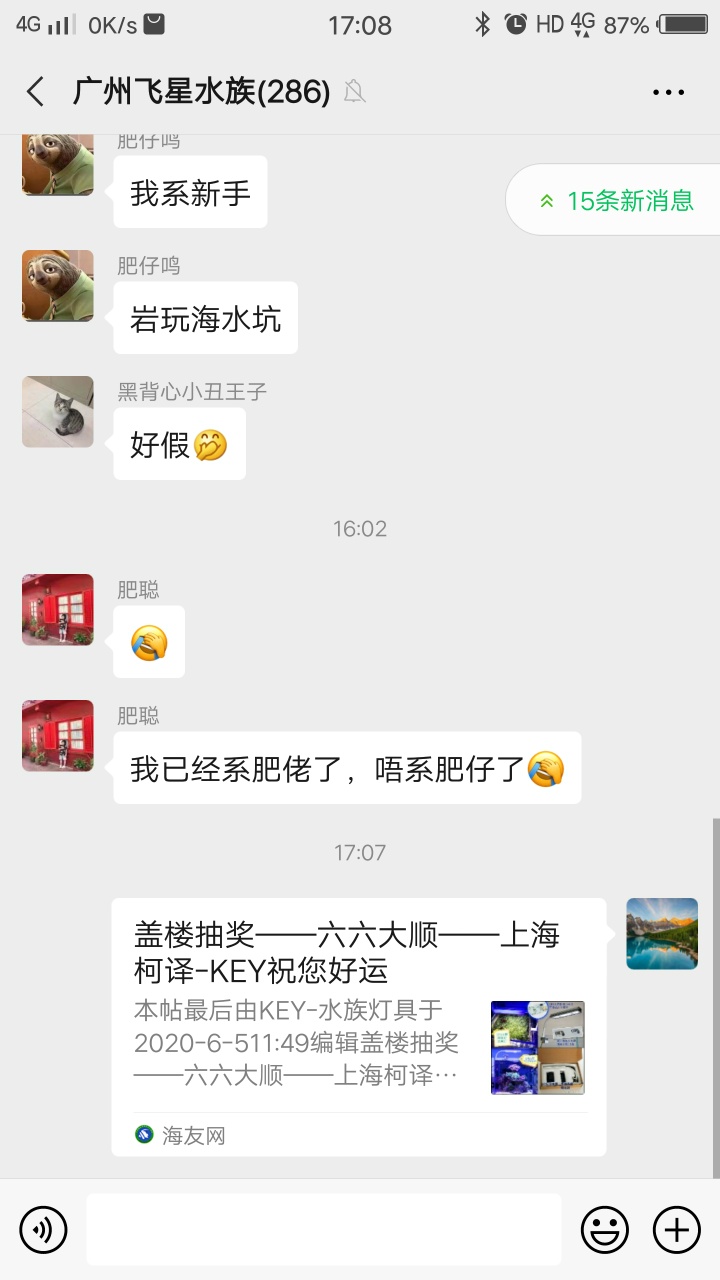Switch to voice message input
This screenshot has width=720, height=1280.
(43, 1229)
